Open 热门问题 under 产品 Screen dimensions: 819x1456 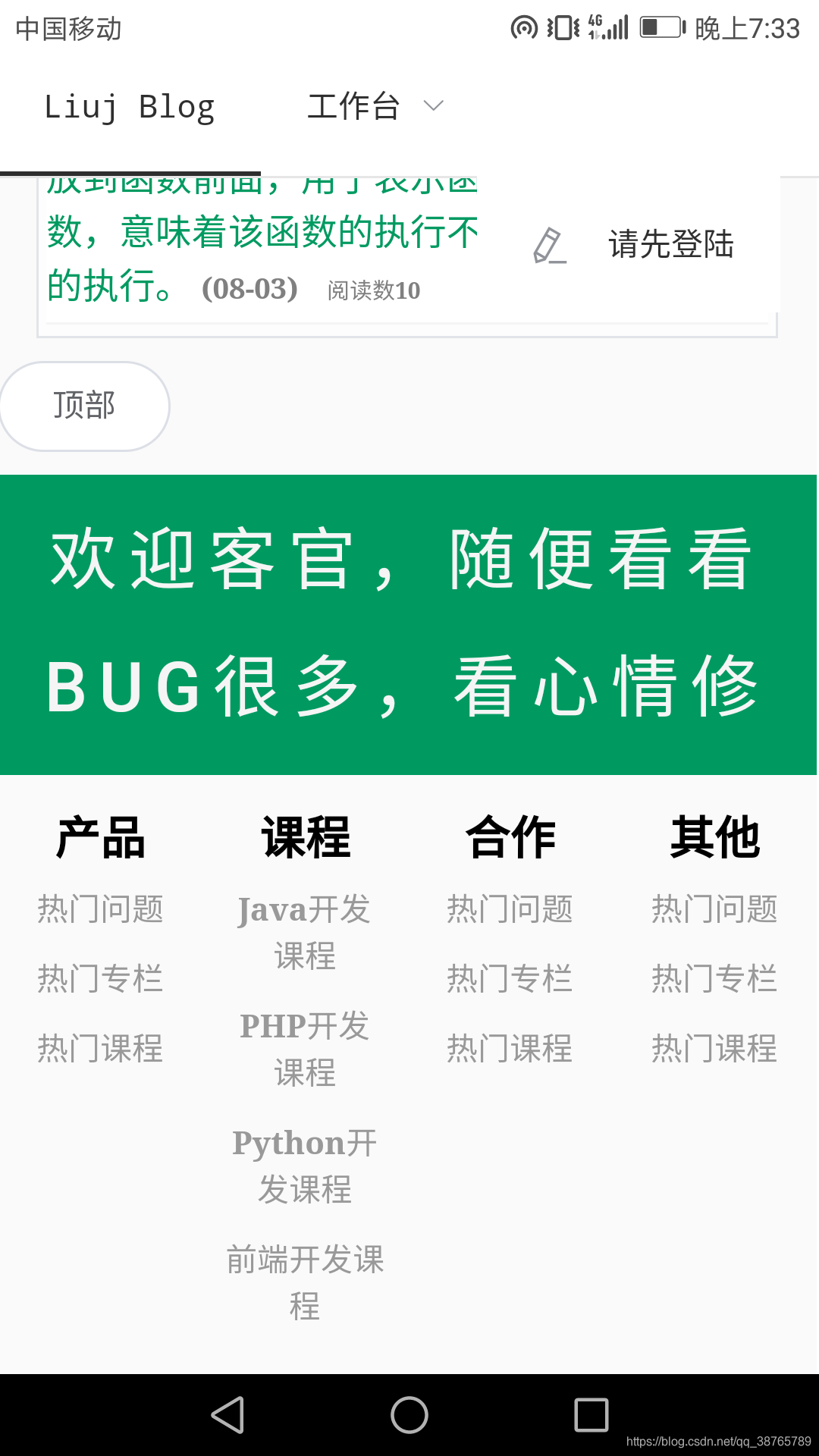click(100, 908)
